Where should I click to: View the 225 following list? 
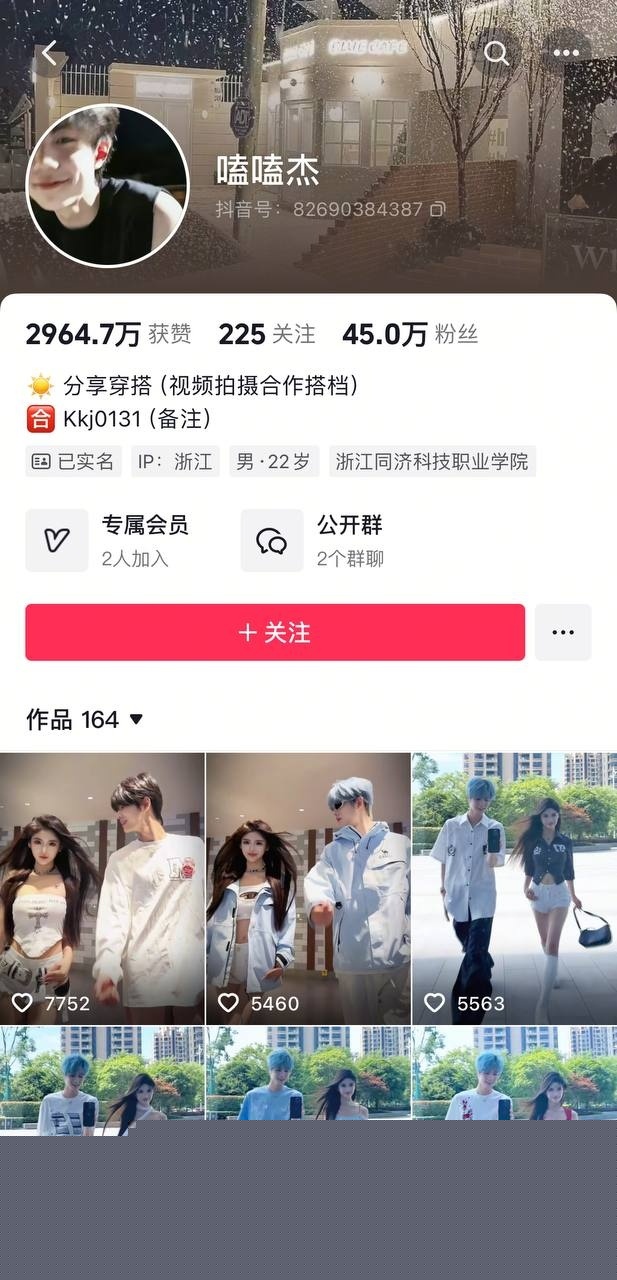[x=266, y=334]
